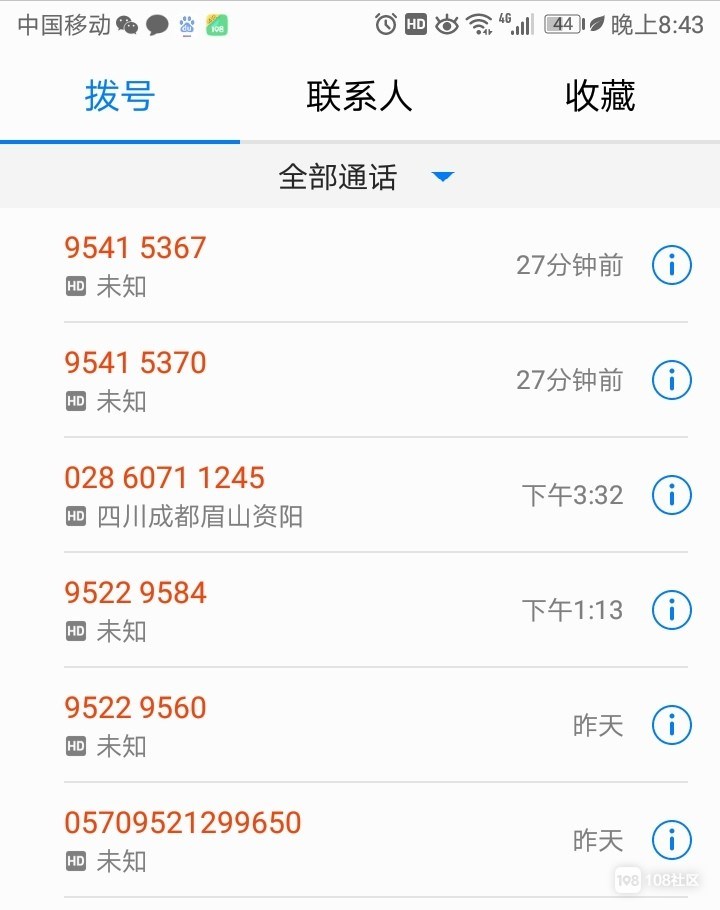View call details for 9522 9560
This screenshot has width=720, height=910.
(x=672, y=725)
